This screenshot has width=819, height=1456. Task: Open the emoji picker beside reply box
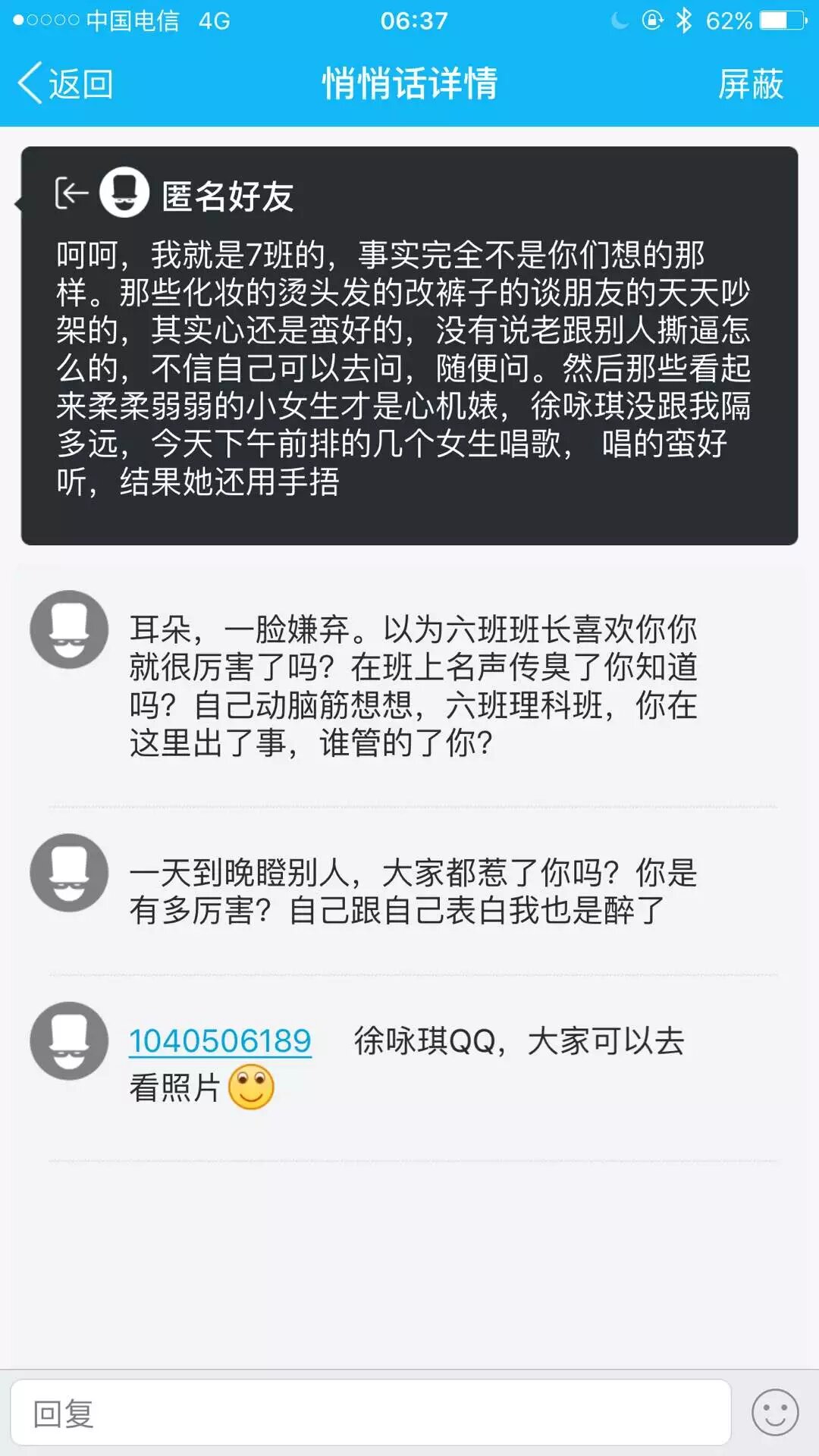pyautogui.click(x=774, y=1413)
